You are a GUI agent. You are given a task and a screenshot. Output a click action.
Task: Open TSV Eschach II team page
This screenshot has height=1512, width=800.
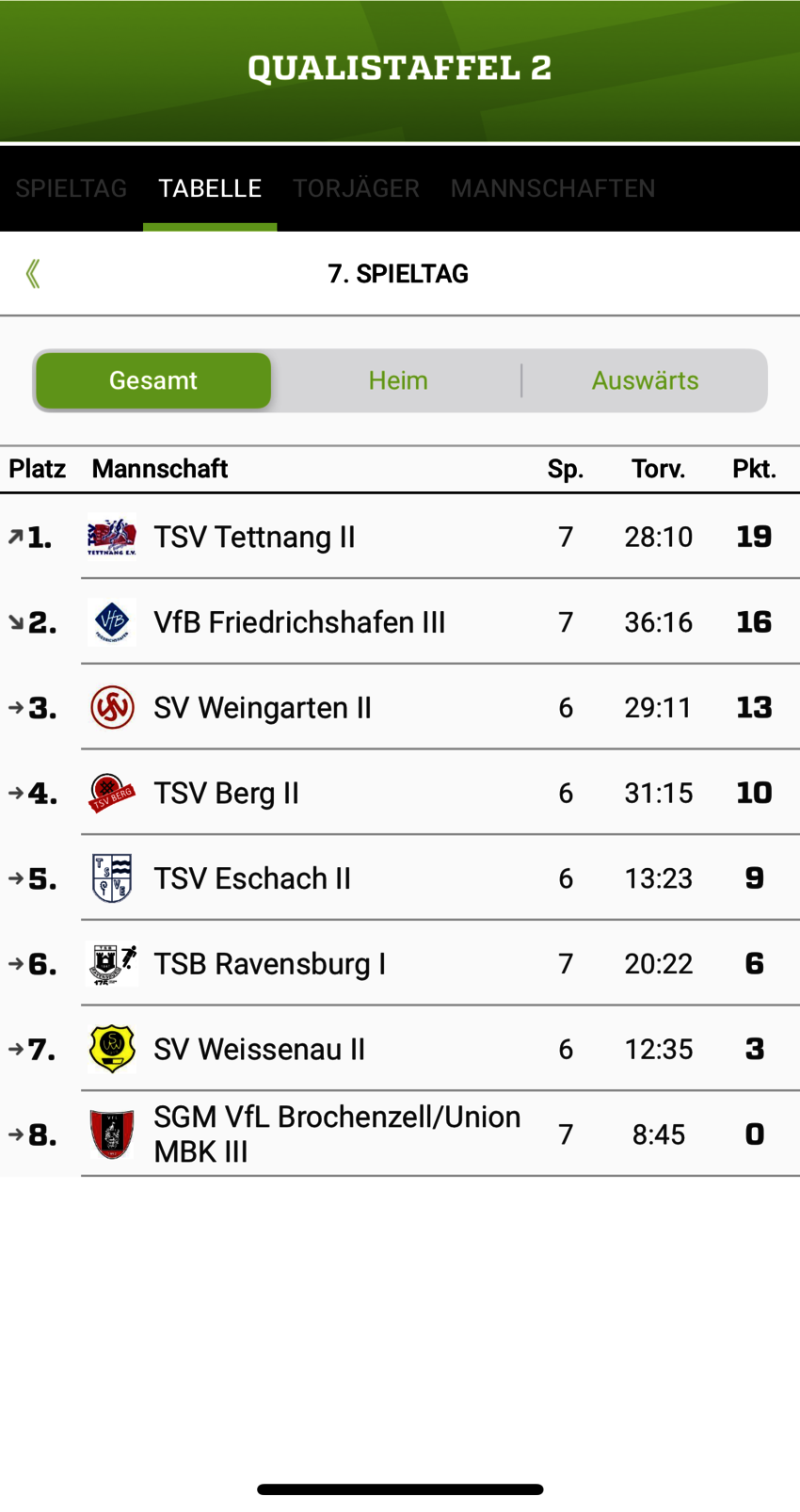point(252,878)
